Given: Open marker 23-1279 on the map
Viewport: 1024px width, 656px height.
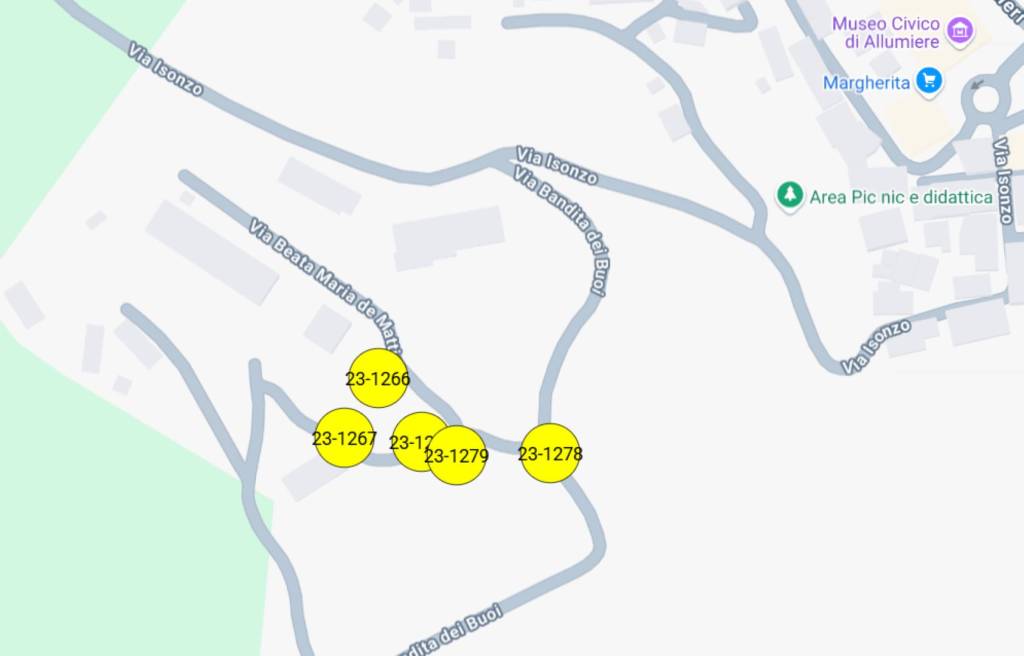Looking at the screenshot, I should click(x=458, y=456).
